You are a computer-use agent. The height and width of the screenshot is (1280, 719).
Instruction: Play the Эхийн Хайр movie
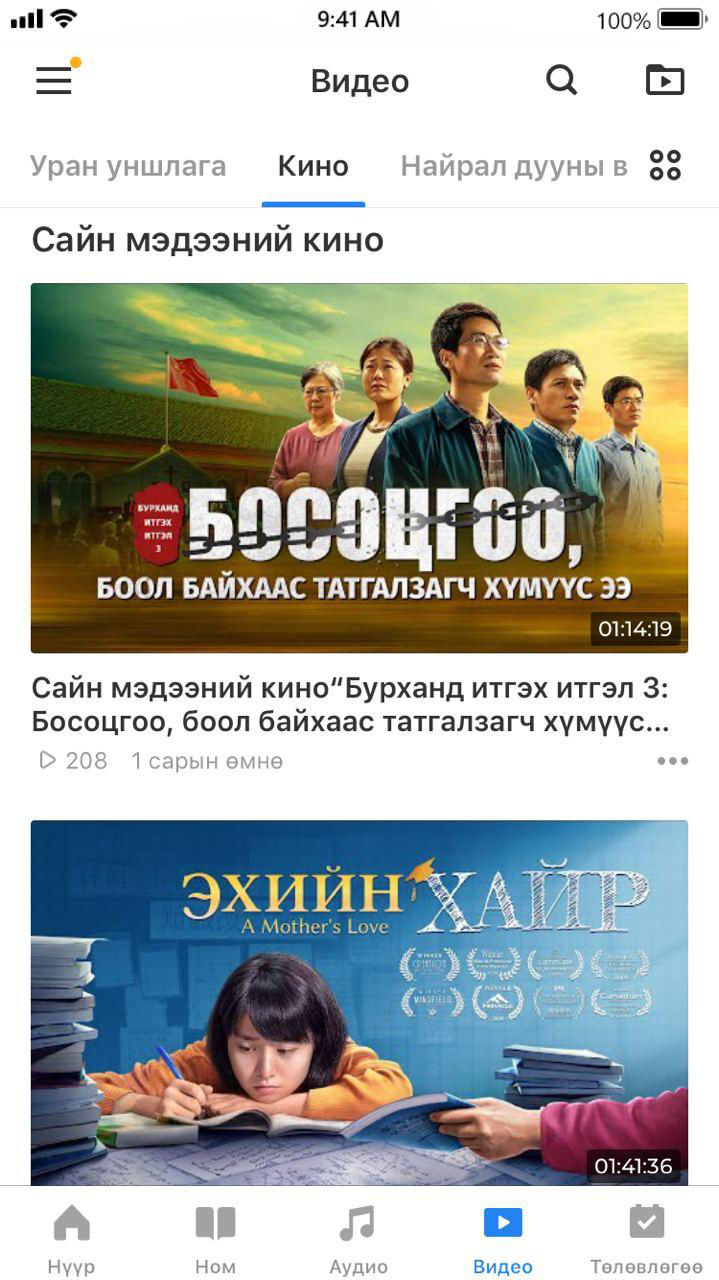359,1000
